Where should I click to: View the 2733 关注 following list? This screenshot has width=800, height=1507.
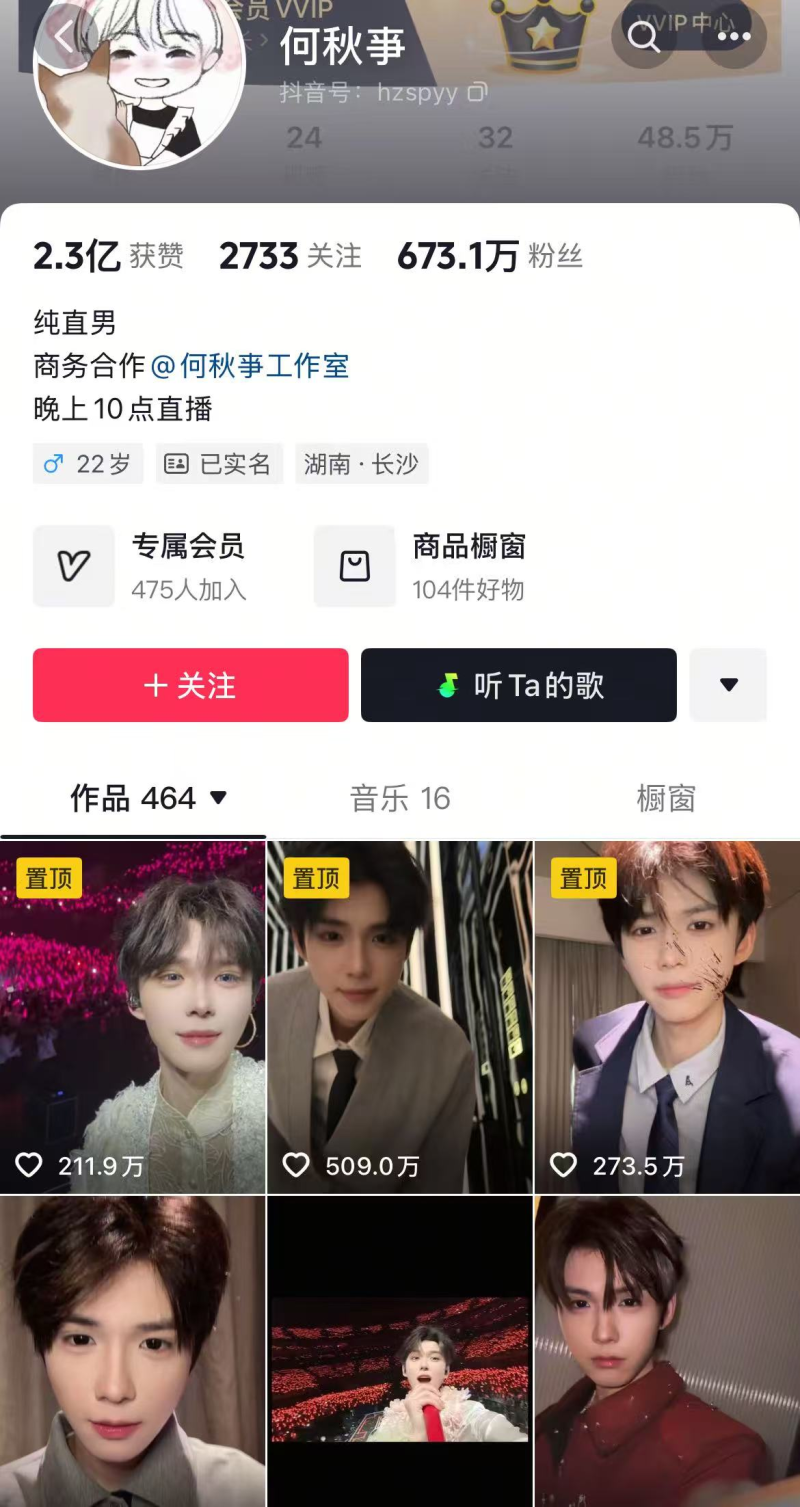(x=290, y=257)
